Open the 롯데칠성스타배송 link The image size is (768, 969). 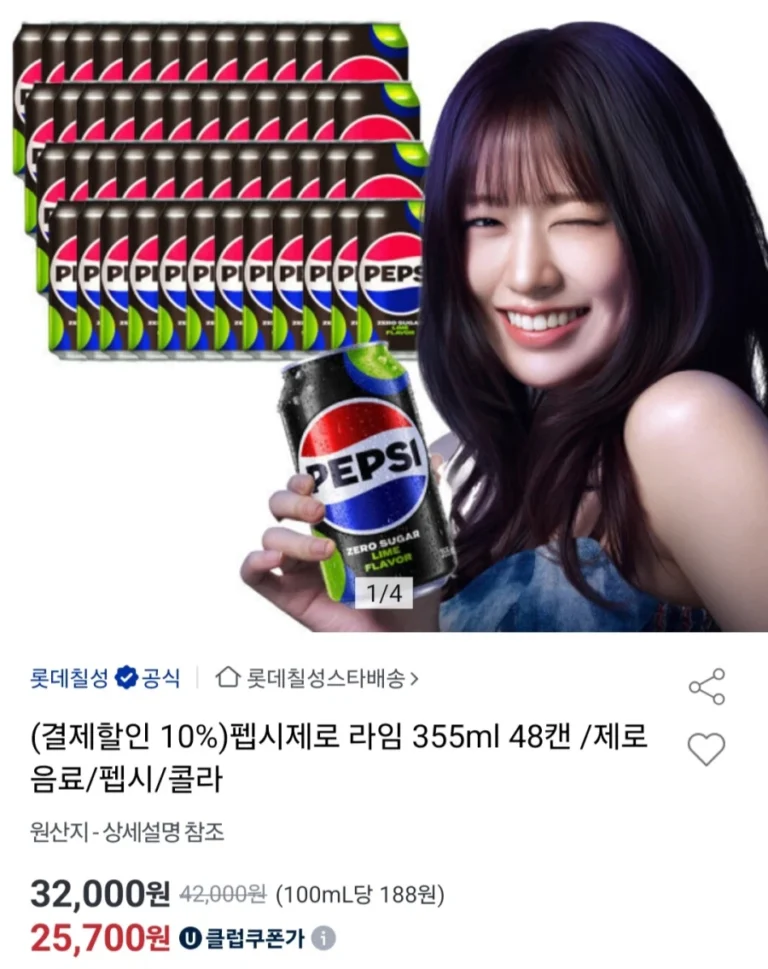pos(318,679)
